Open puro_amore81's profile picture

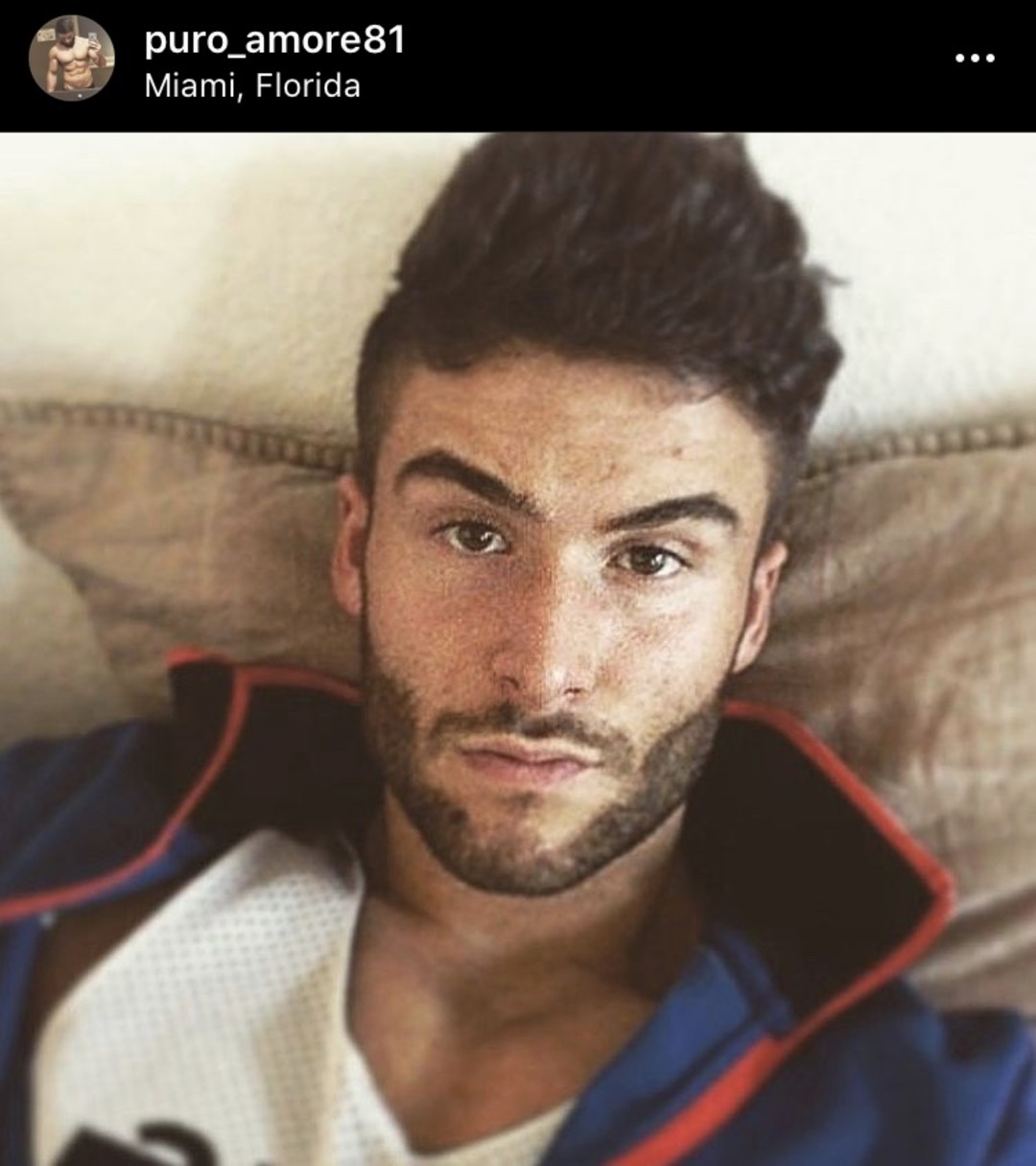coord(72,59)
